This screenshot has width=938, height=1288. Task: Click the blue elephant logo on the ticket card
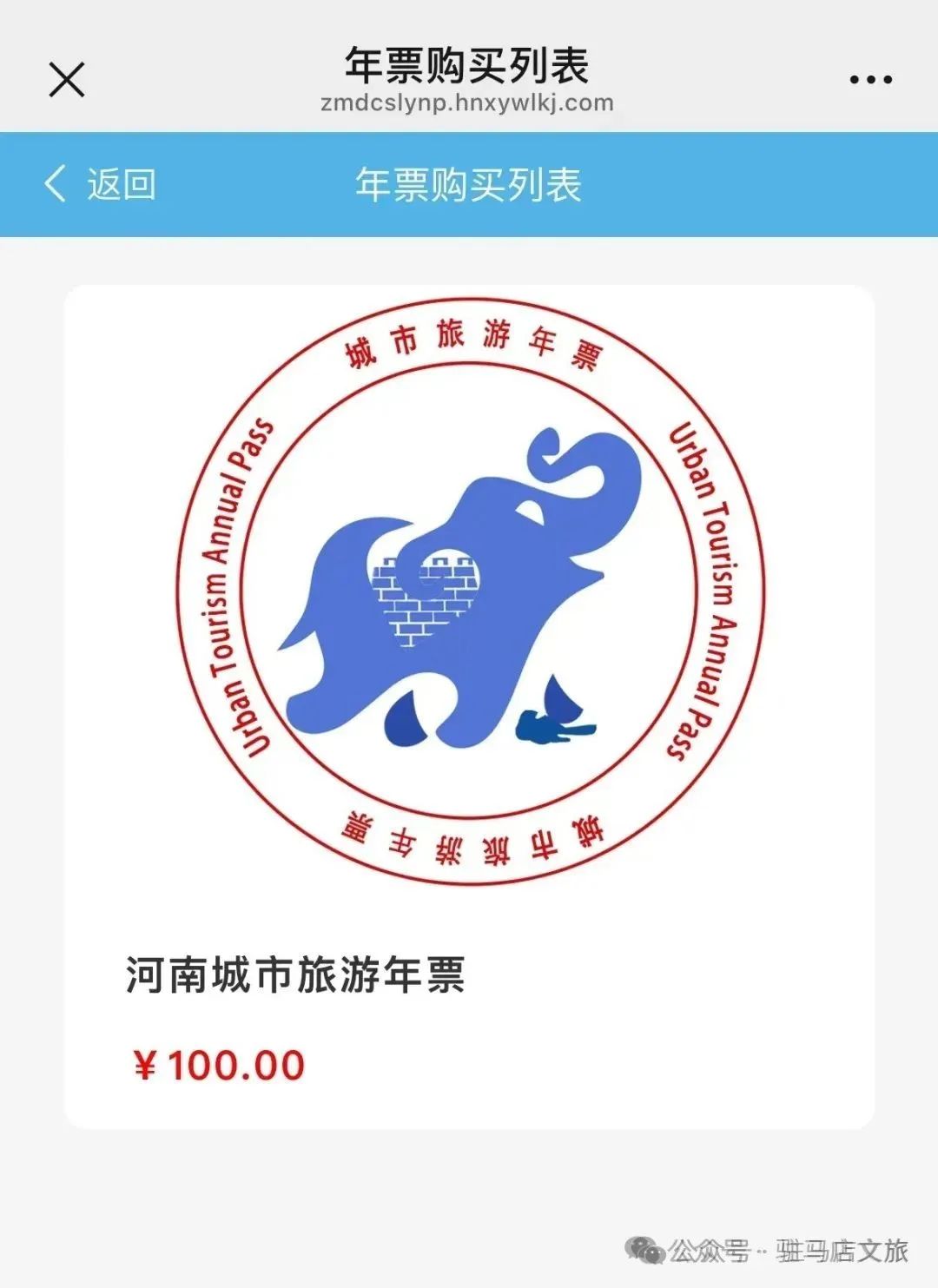tap(469, 582)
